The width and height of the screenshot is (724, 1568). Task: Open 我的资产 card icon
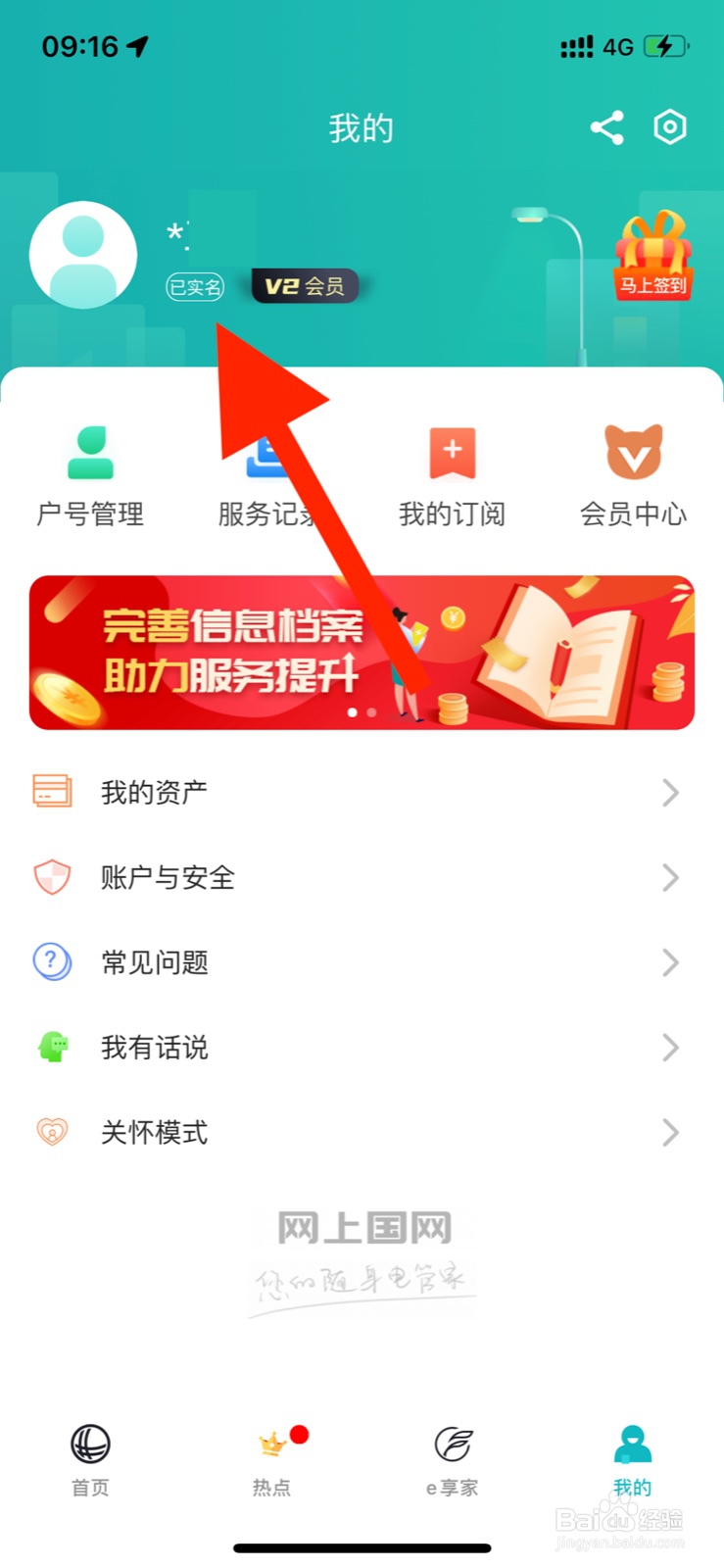[53, 792]
